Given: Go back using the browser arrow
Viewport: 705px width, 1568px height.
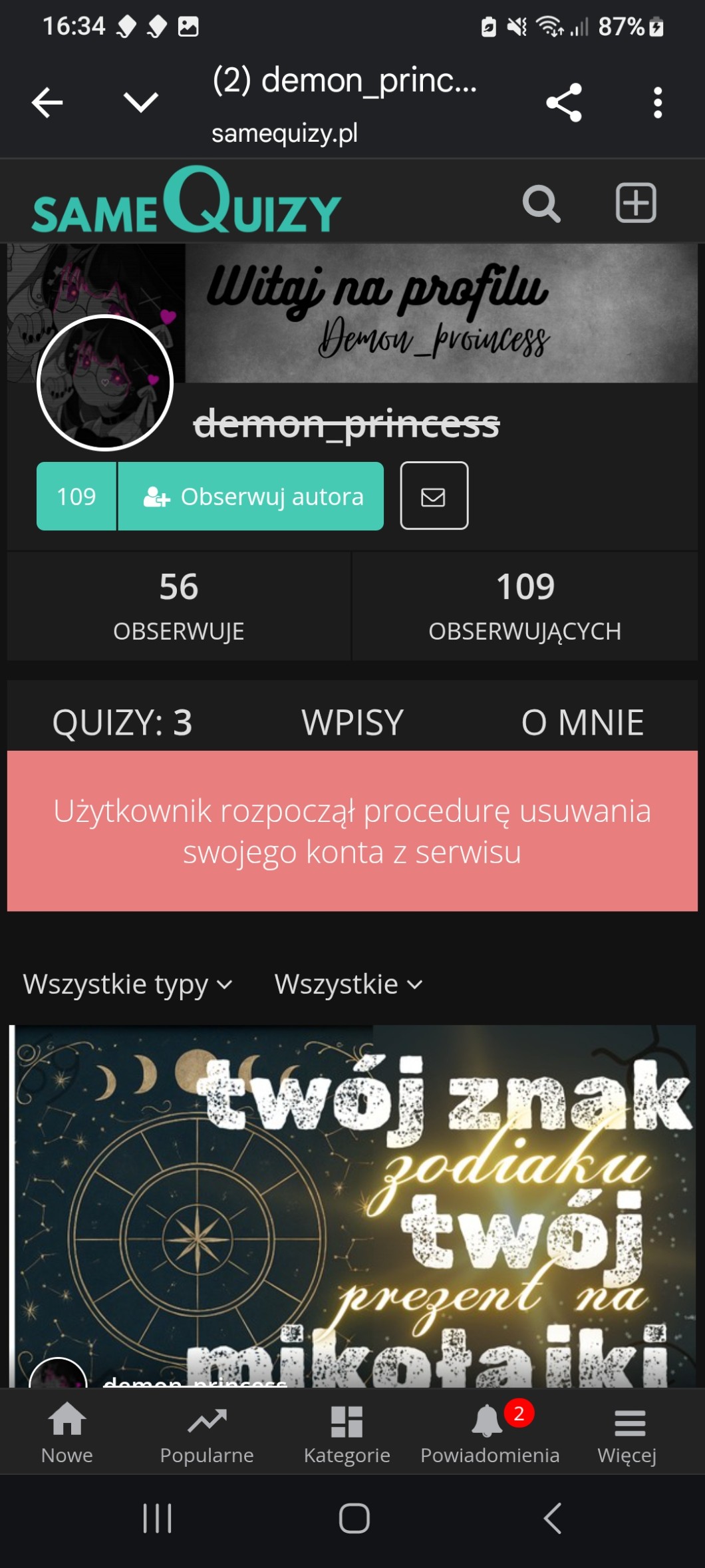Looking at the screenshot, I should (x=47, y=102).
